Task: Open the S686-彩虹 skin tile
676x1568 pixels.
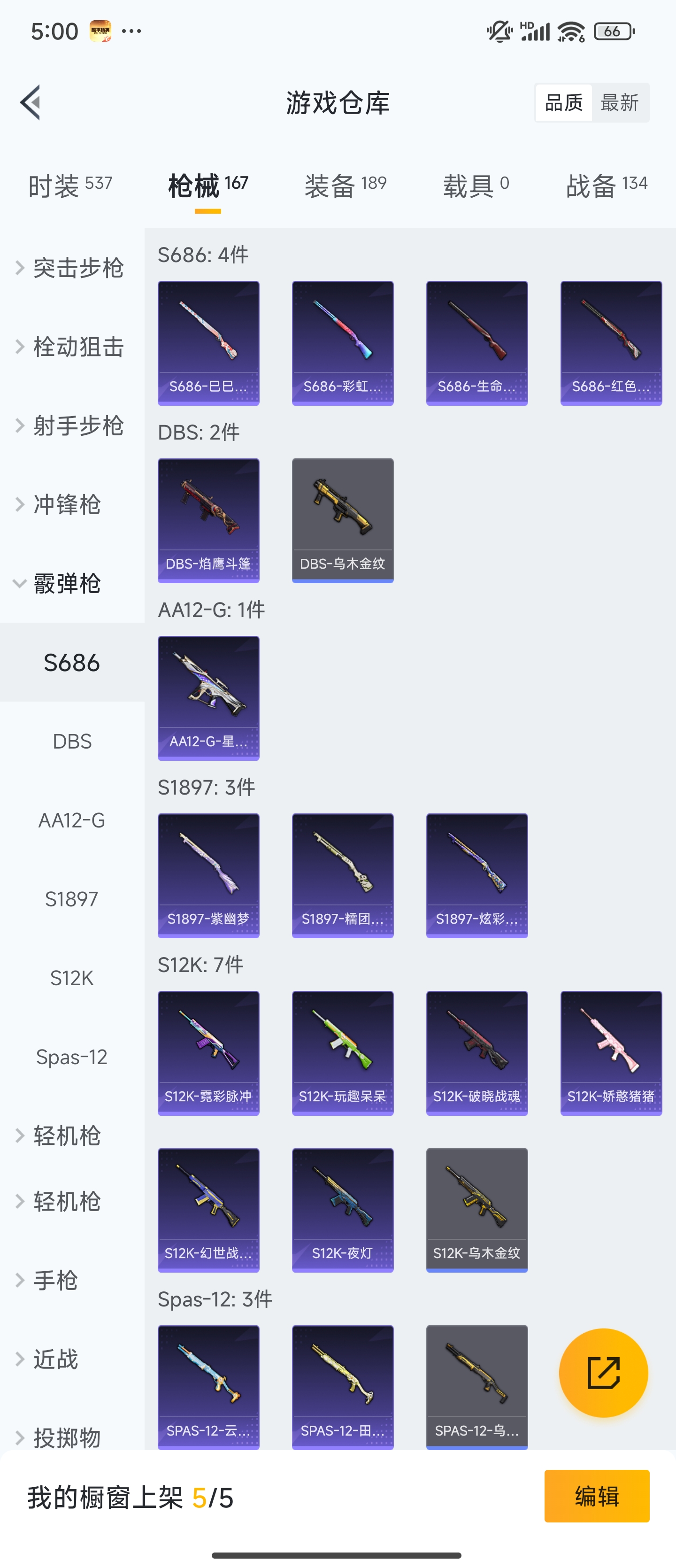Action: pos(343,343)
